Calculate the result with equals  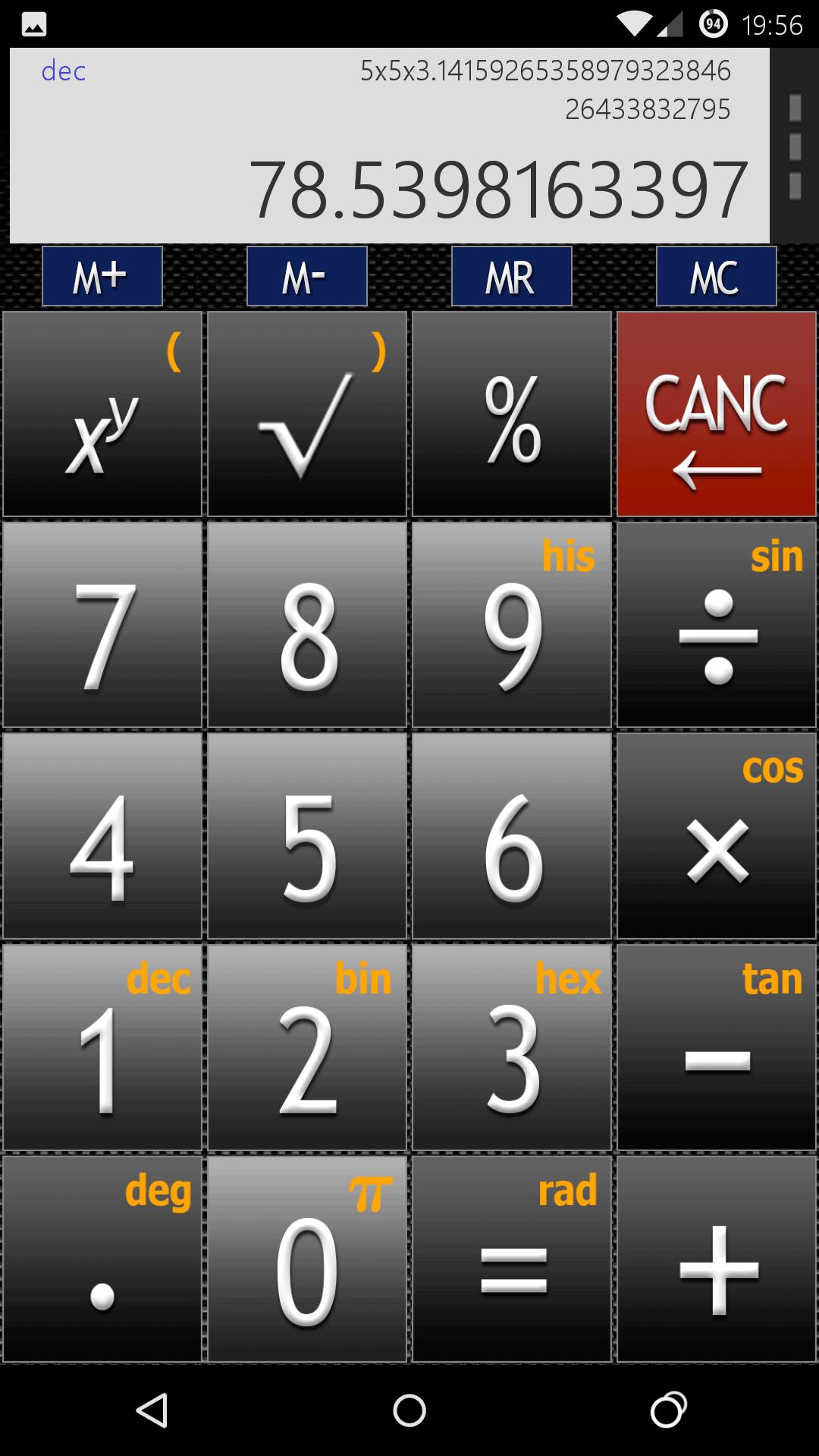point(512,1259)
